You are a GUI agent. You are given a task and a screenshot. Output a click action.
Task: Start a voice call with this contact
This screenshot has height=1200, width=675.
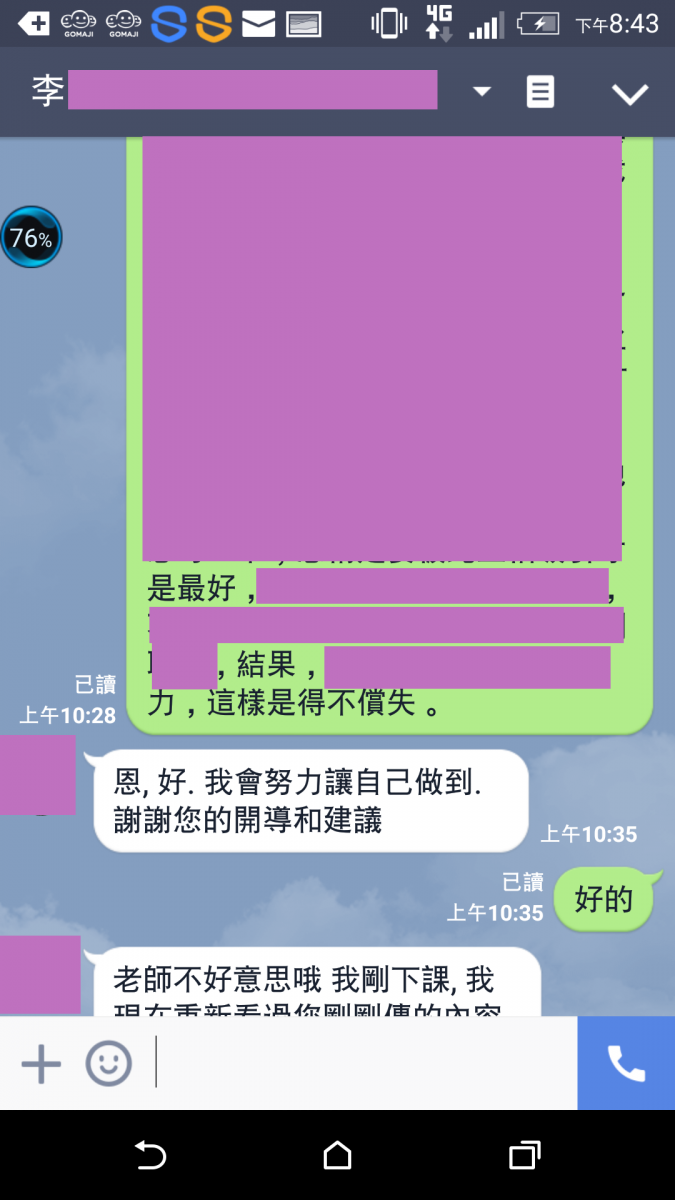pos(626,1064)
